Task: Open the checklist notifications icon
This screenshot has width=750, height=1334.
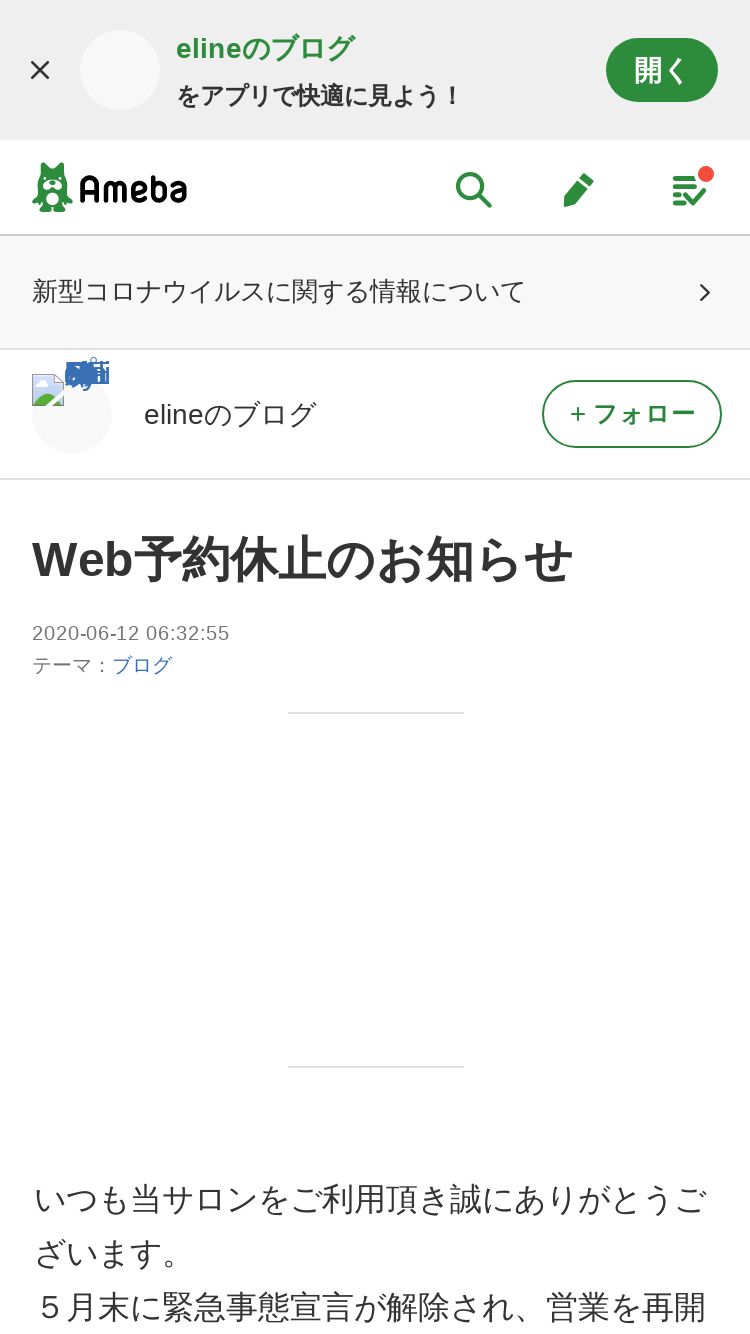Action: click(690, 188)
